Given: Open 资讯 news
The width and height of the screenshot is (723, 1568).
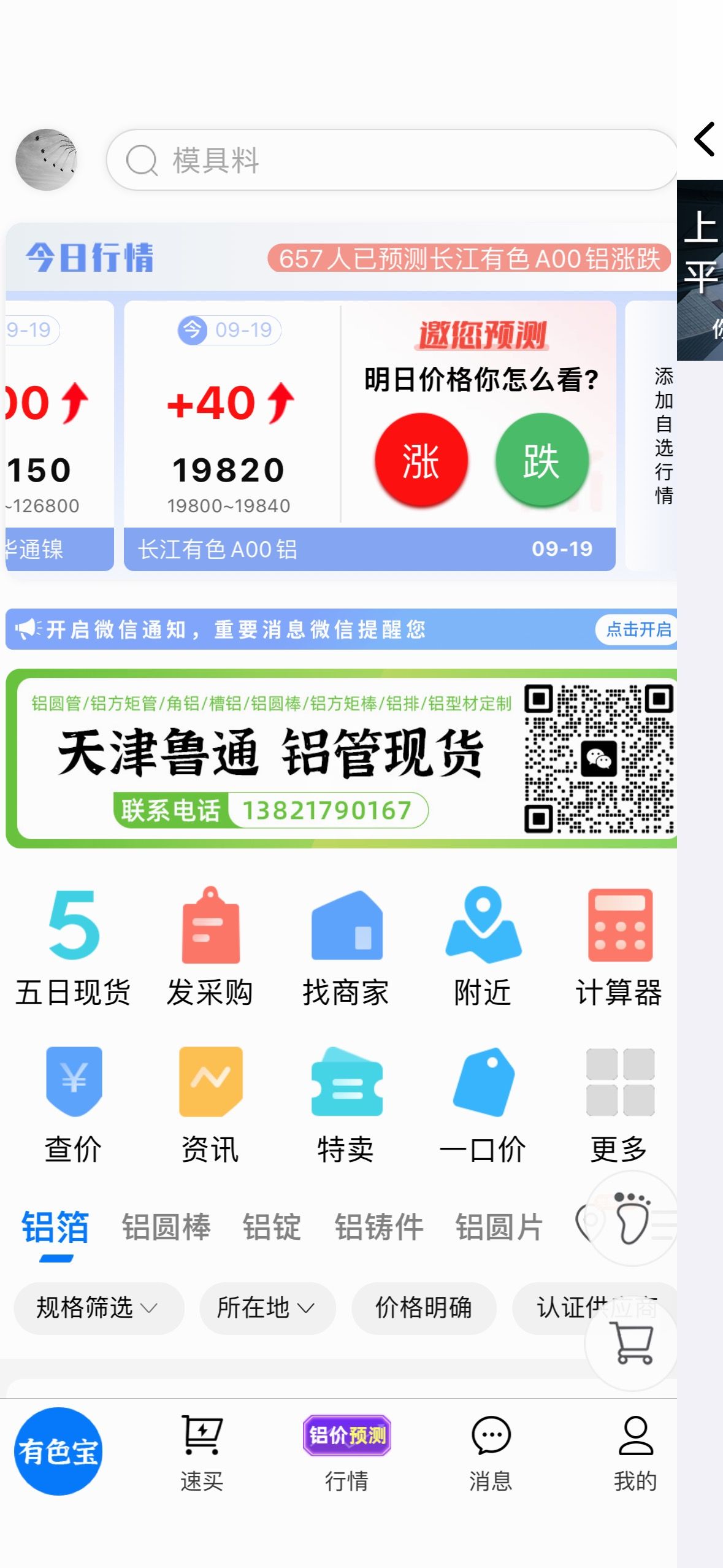Looking at the screenshot, I should pyautogui.click(x=210, y=1105).
